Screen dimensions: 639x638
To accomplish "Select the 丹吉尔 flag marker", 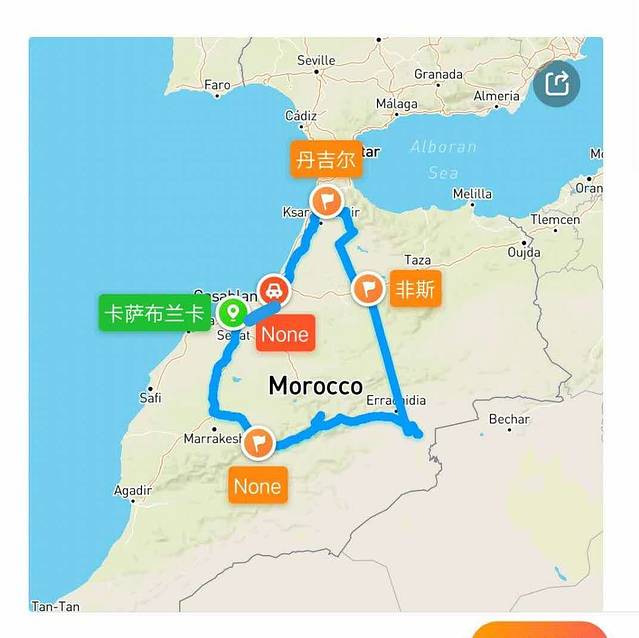I will pos(326,201).
